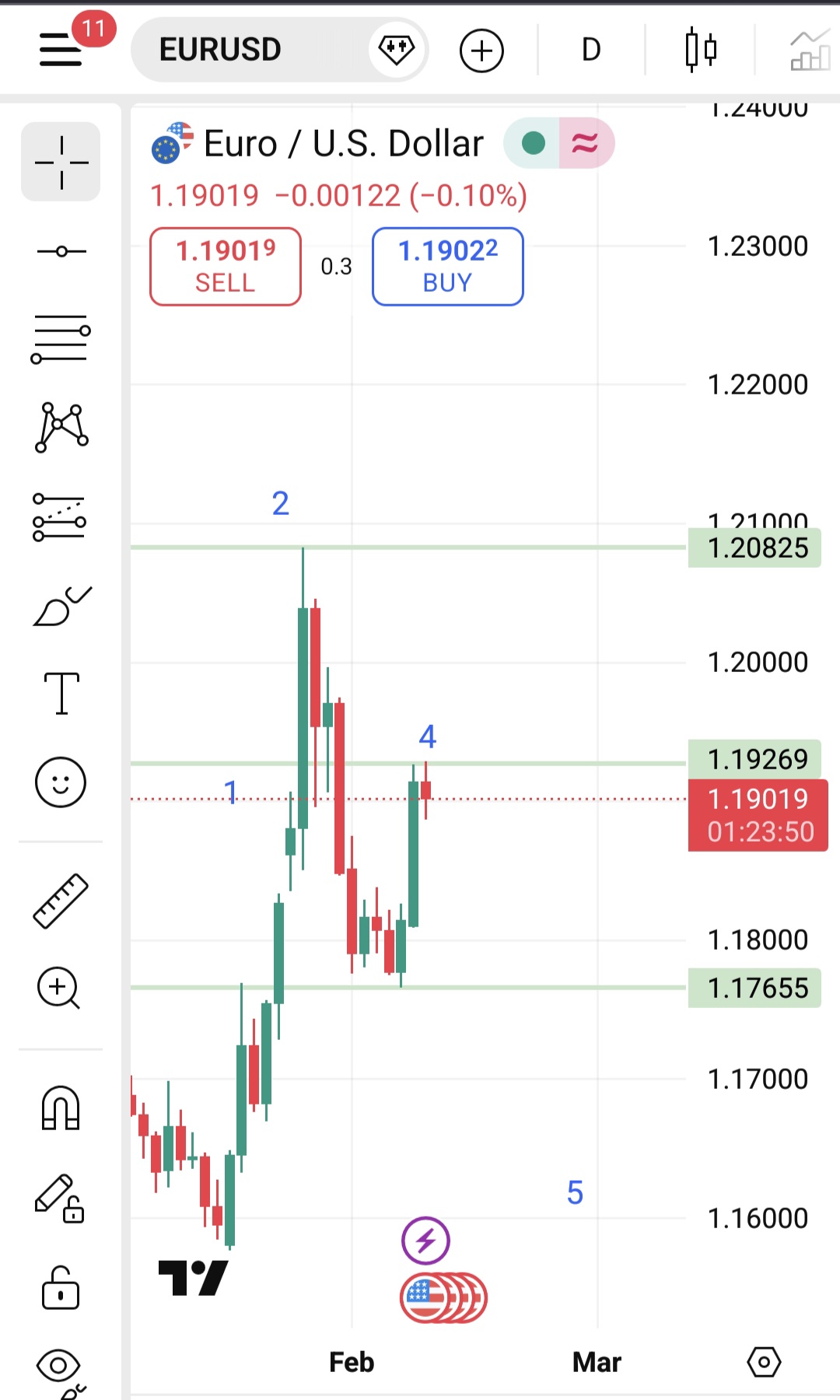Open the emoji icons tool
Screen dimensions: 840x1400
[61, 782]
